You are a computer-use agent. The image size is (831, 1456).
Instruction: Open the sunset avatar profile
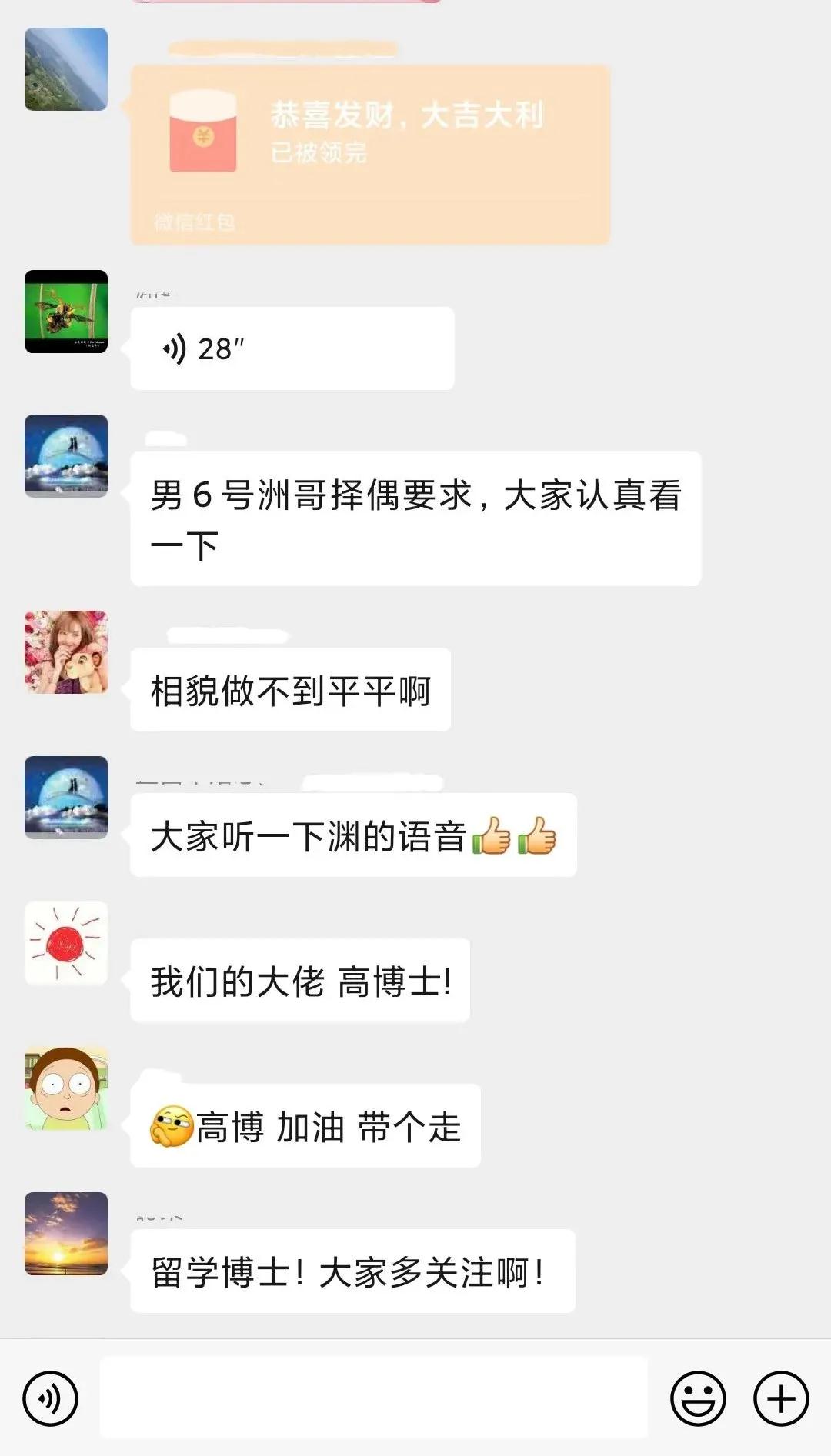pos(66,1233)
